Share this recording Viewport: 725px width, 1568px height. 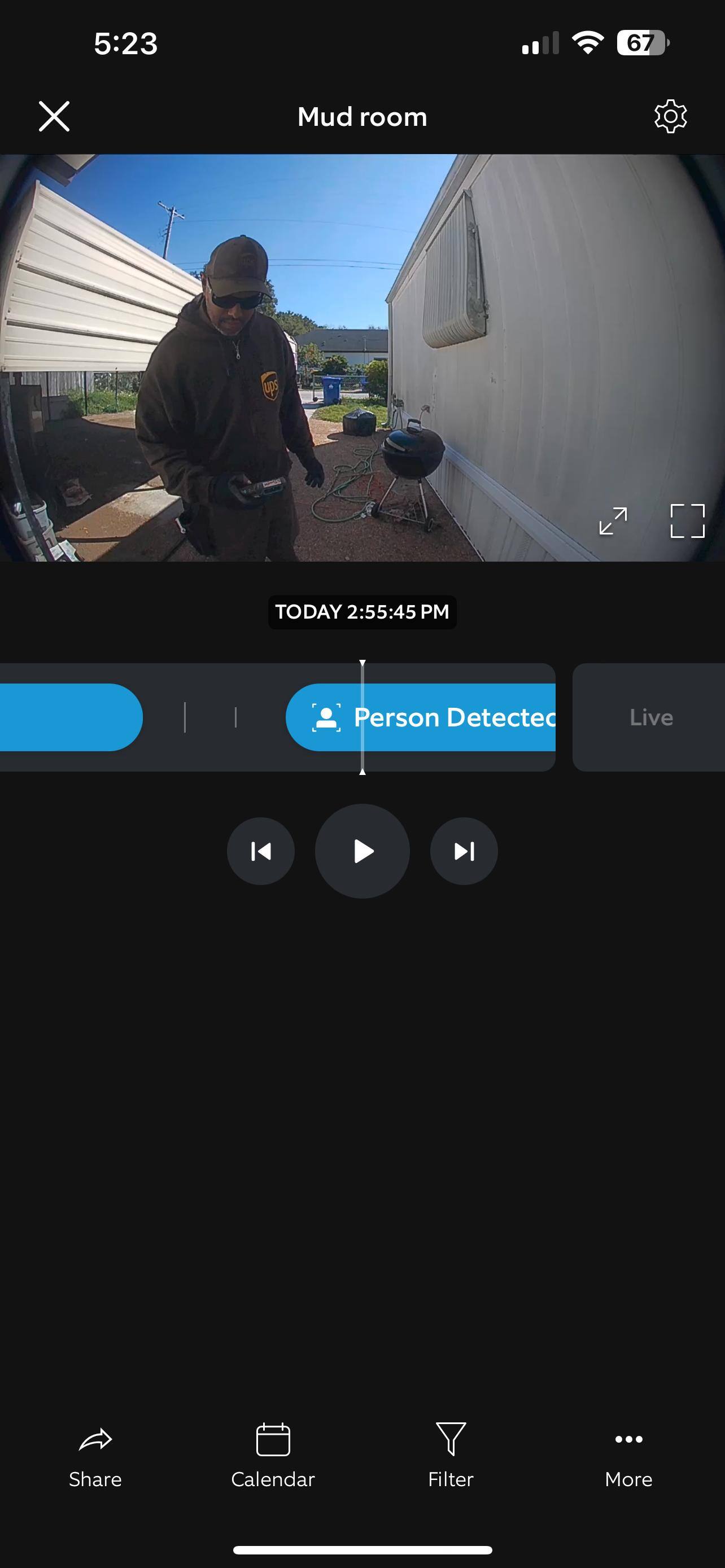[x=95, y=1456]
